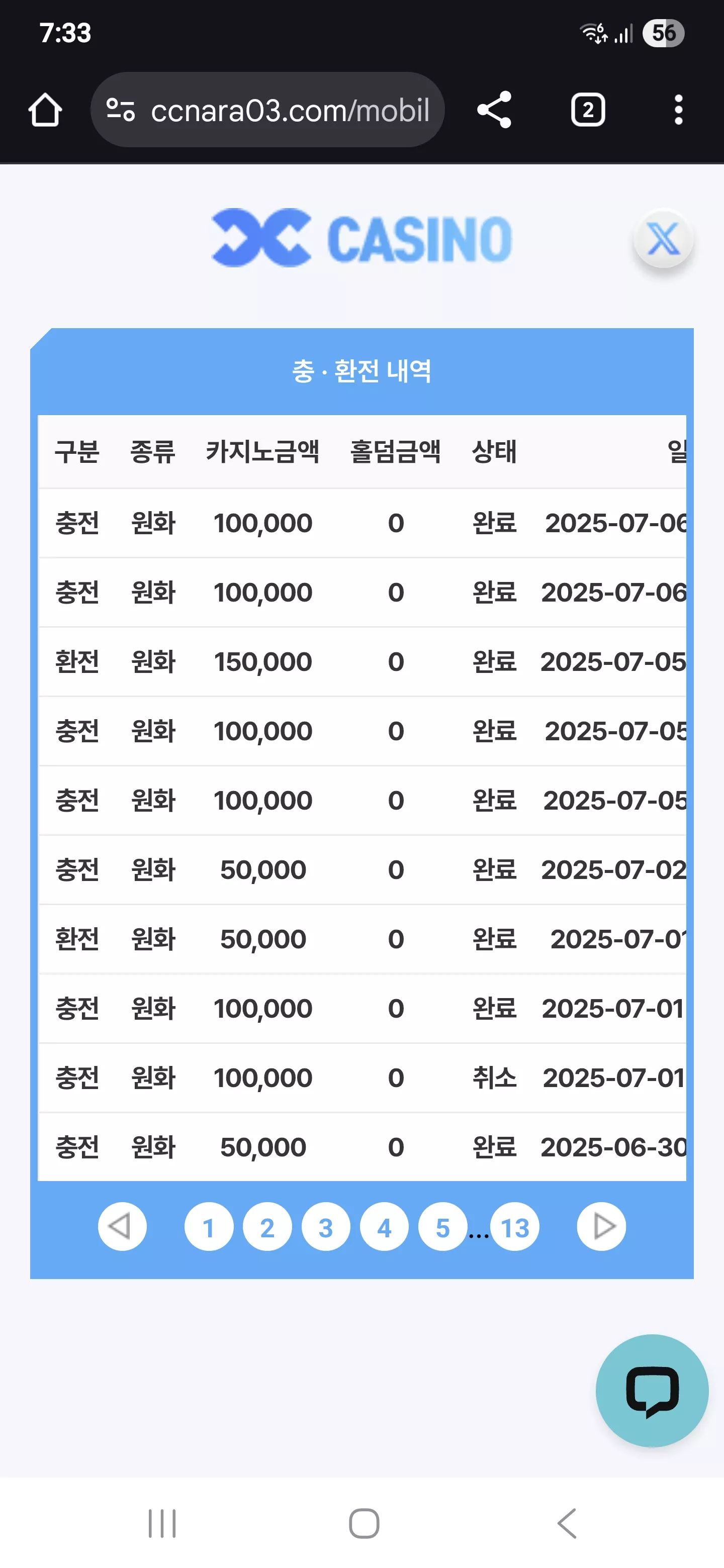Open the live chat bubble

(x=652, y=1391)
